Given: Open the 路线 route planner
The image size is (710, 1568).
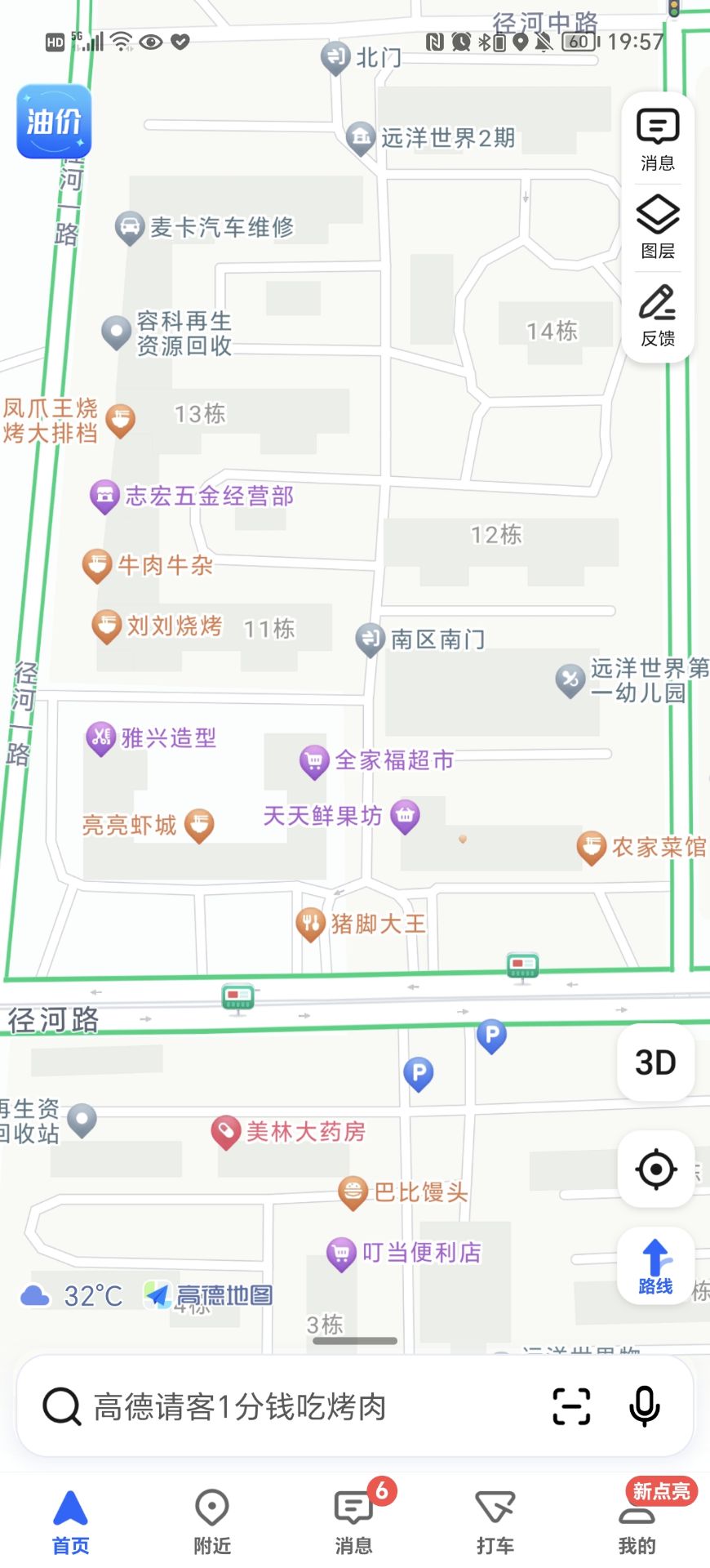Looking at the screenshot, I should click(655, 1267).
